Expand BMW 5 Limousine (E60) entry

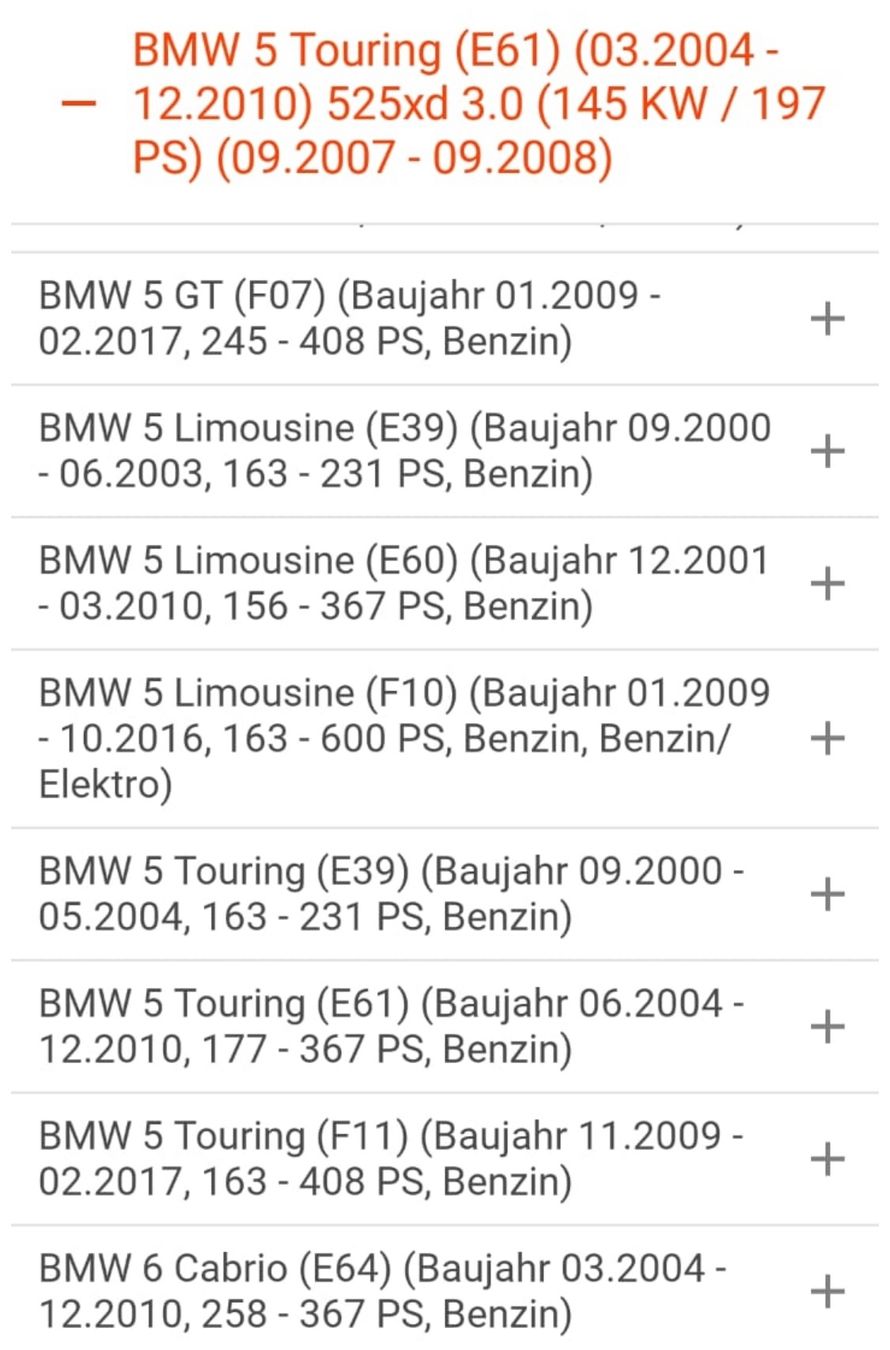click(x=827, y=583)
